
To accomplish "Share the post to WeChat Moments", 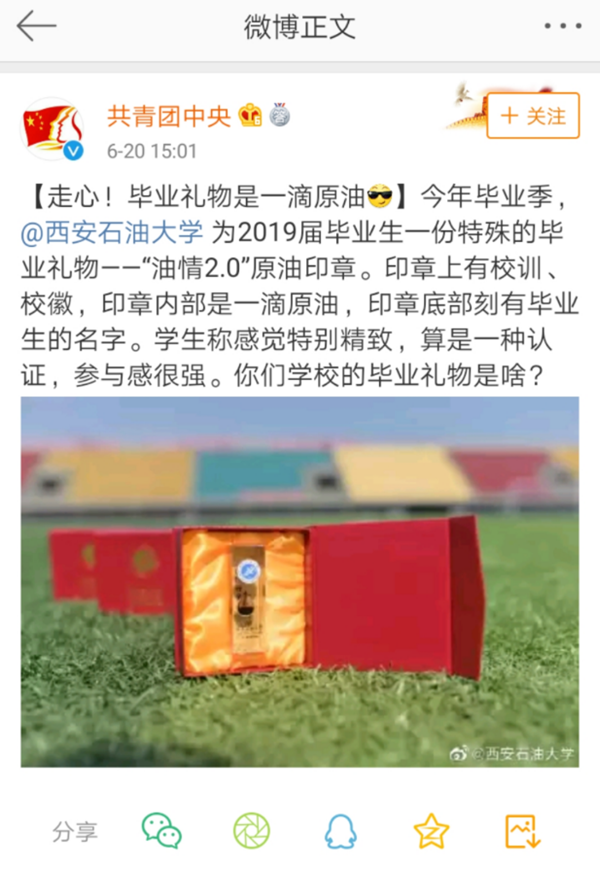I will pos(251,831).
